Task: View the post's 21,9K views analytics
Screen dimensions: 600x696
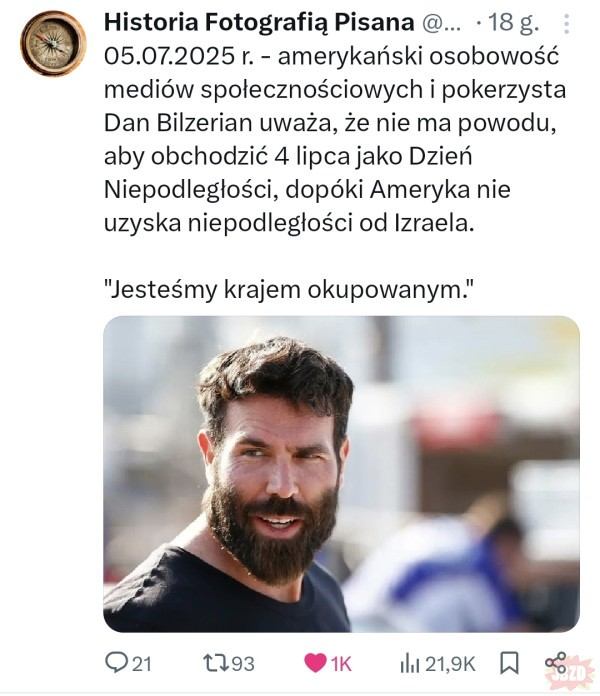Action: pos(410,662)
